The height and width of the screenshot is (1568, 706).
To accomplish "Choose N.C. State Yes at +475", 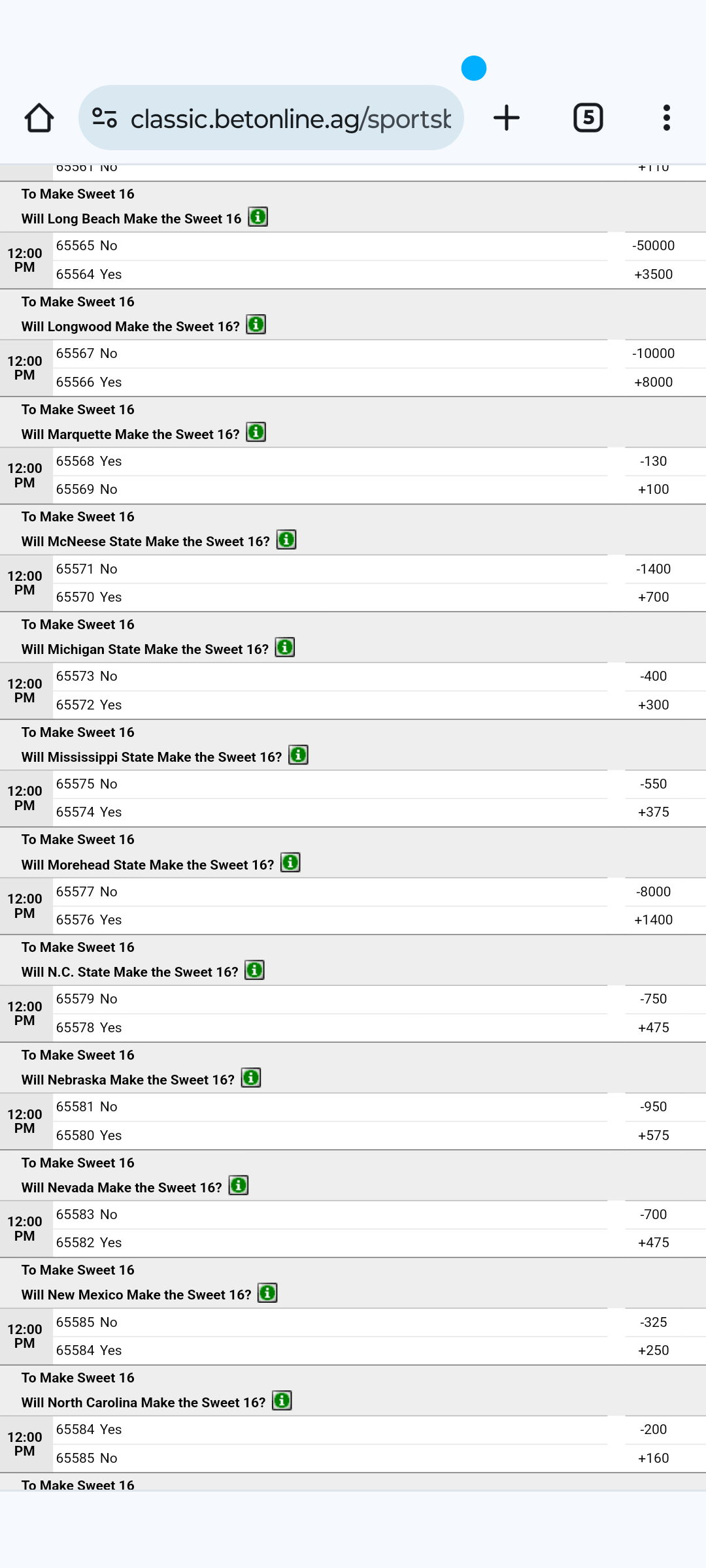I will point(653,1028).
